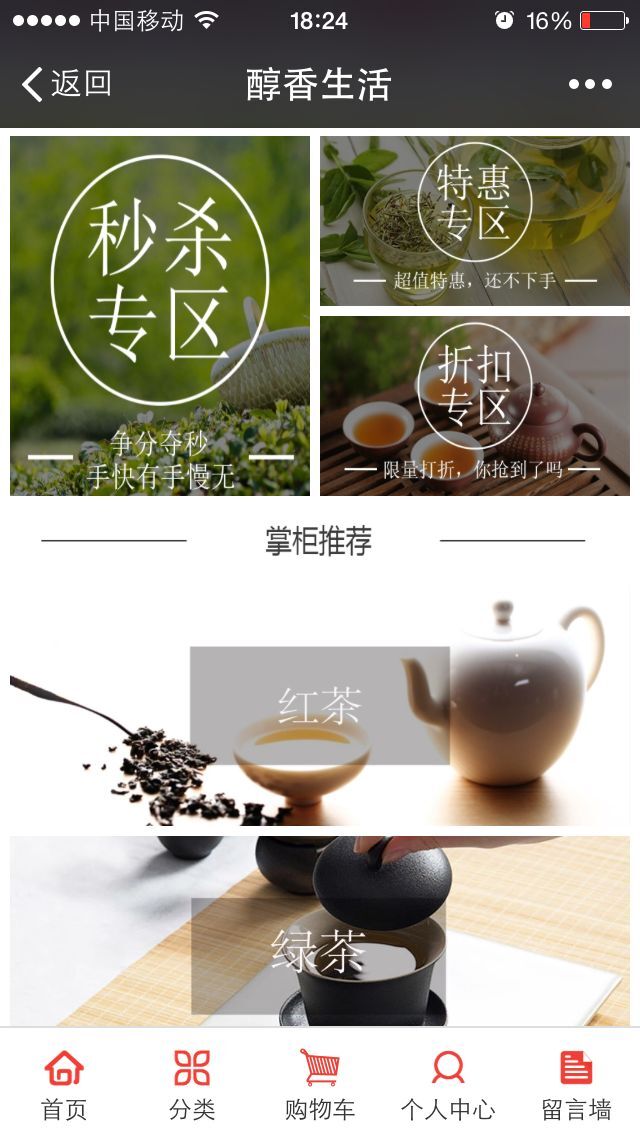
Task: Open the 特惠专区 special offers tile
Action: click(x=475, y=221)
